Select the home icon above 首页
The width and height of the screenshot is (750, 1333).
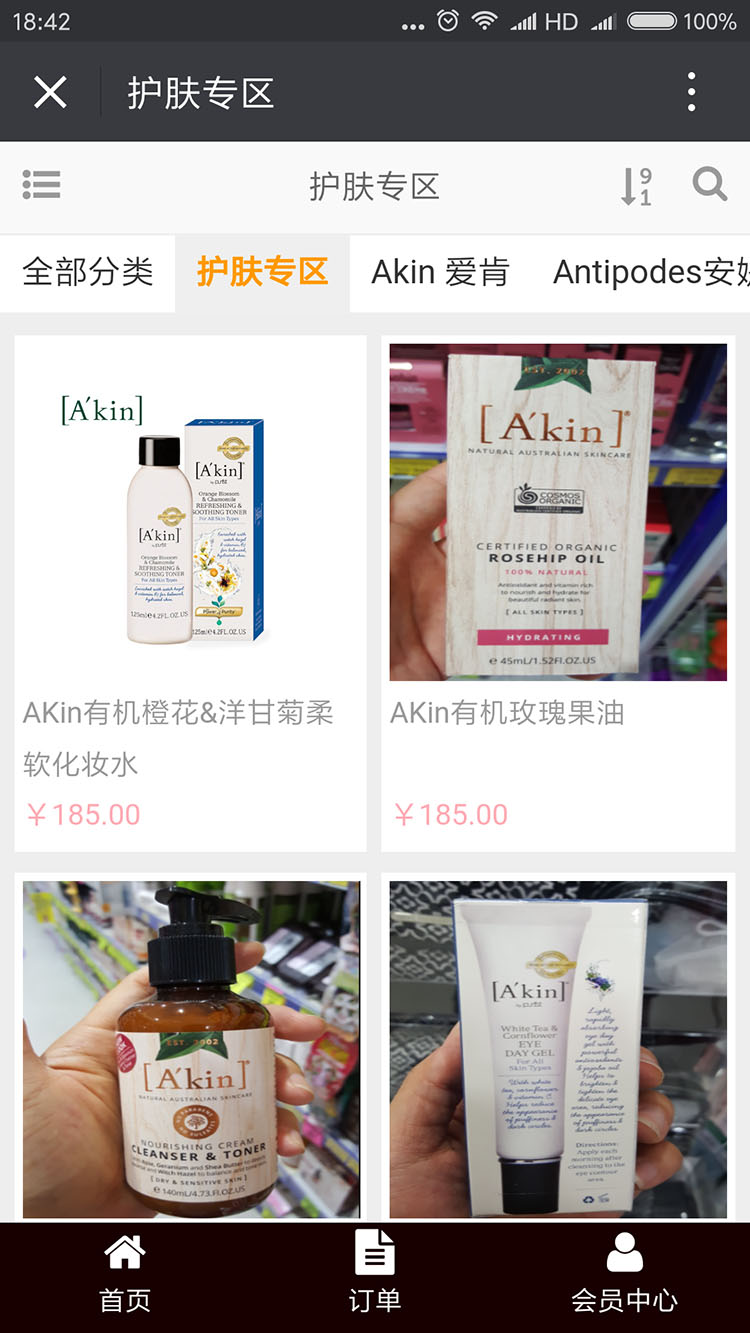tap(124, 1251)
